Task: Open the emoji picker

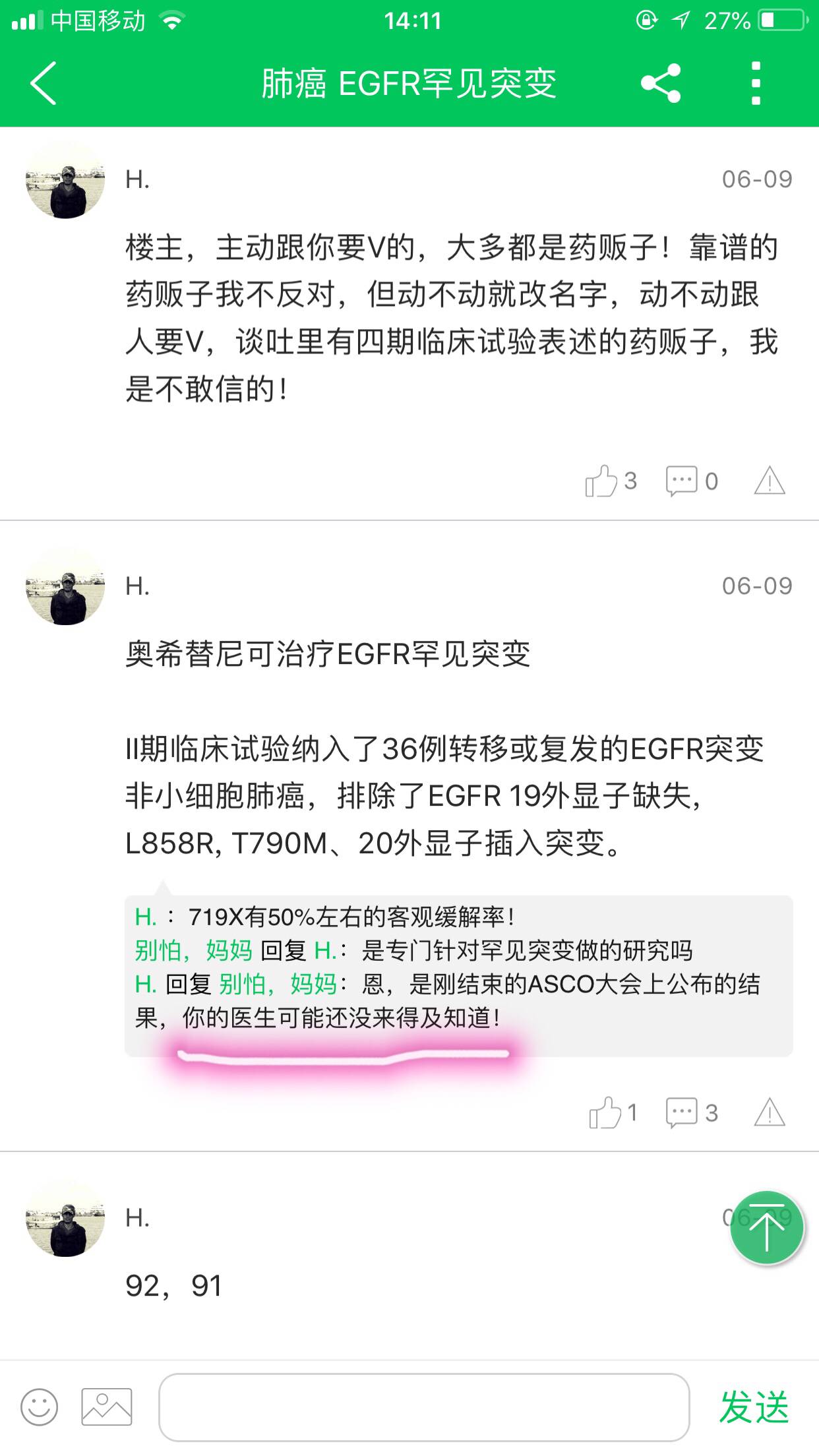Action: pos(39,1407)
